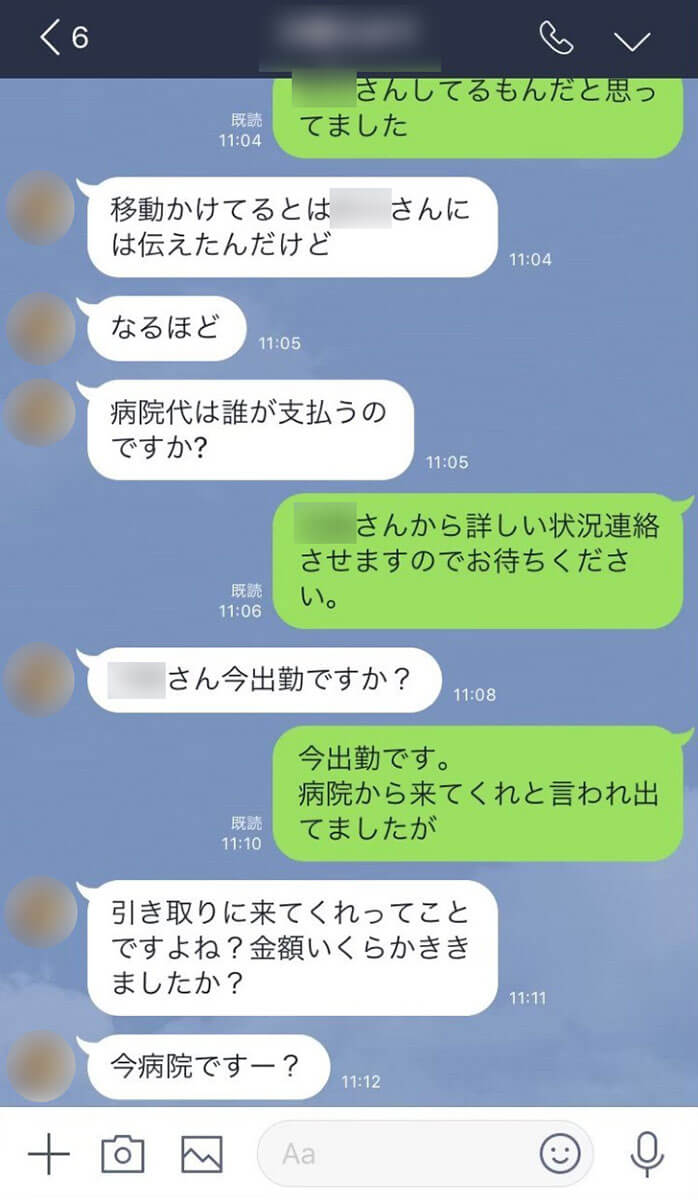This screenshot has height=1200, width=698.
Task: Open the camera to take a photo
Action: click(123, 1155)
